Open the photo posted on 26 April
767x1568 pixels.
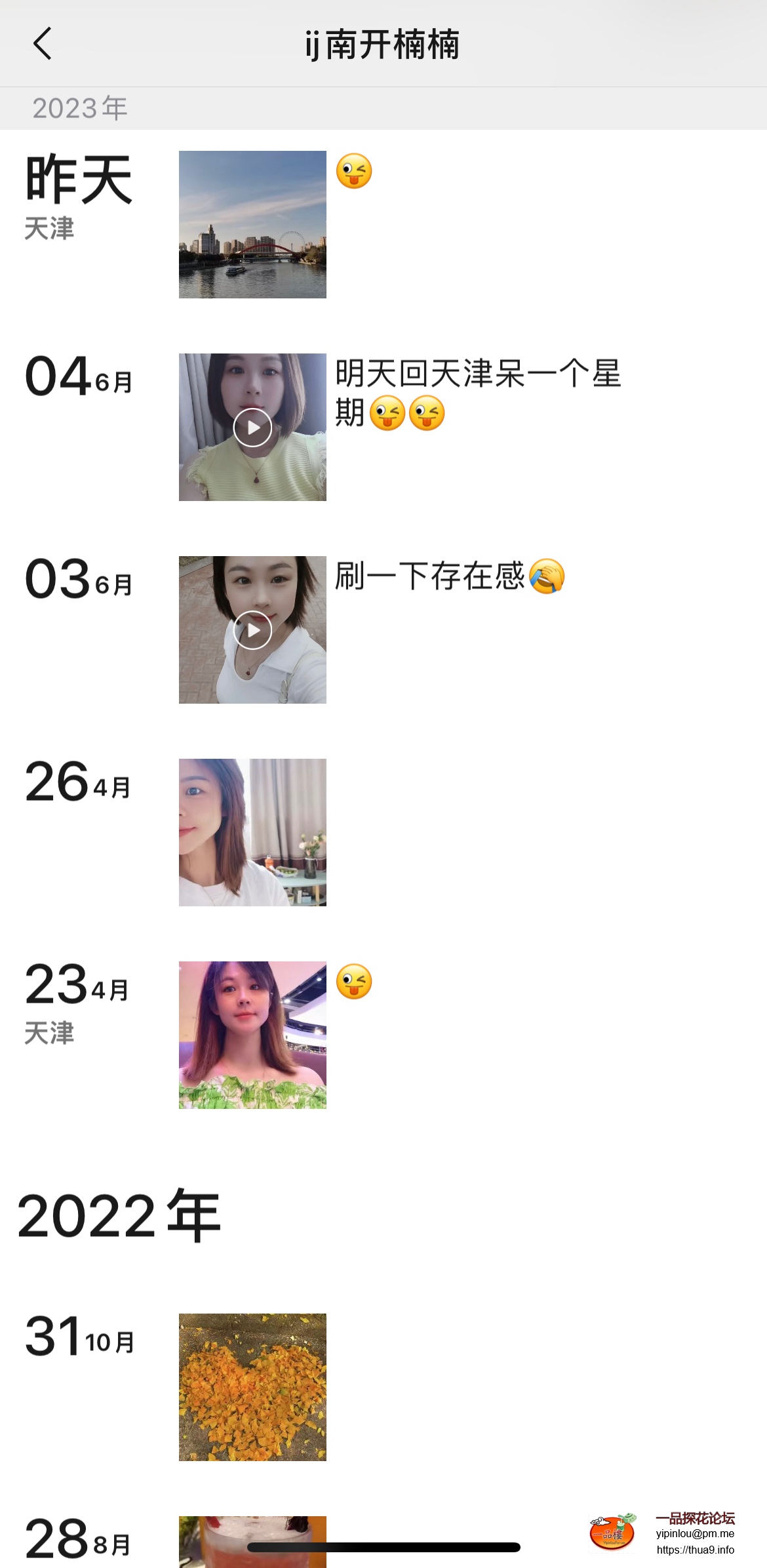pos(252,832)
